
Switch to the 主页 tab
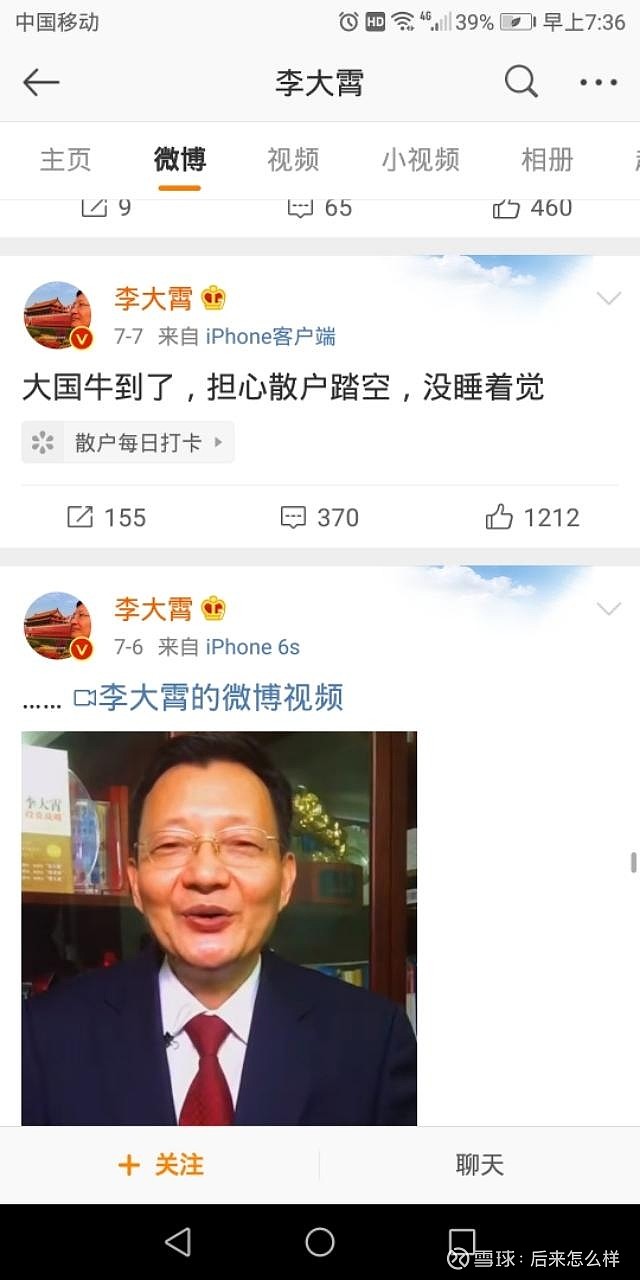pyautogui.click(x=65, y=159)
